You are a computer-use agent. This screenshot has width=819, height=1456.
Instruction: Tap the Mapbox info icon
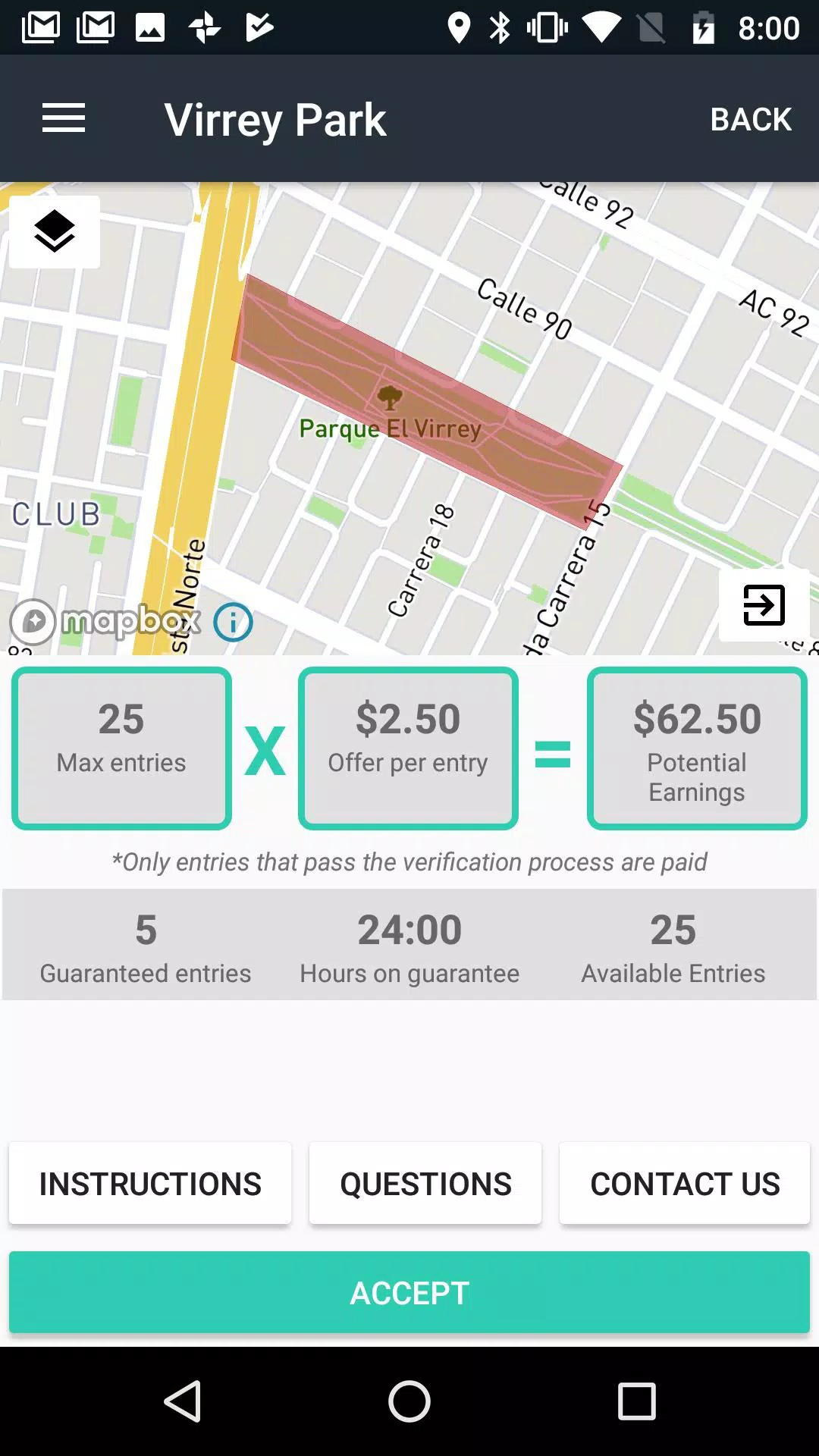tap(233, 623)
